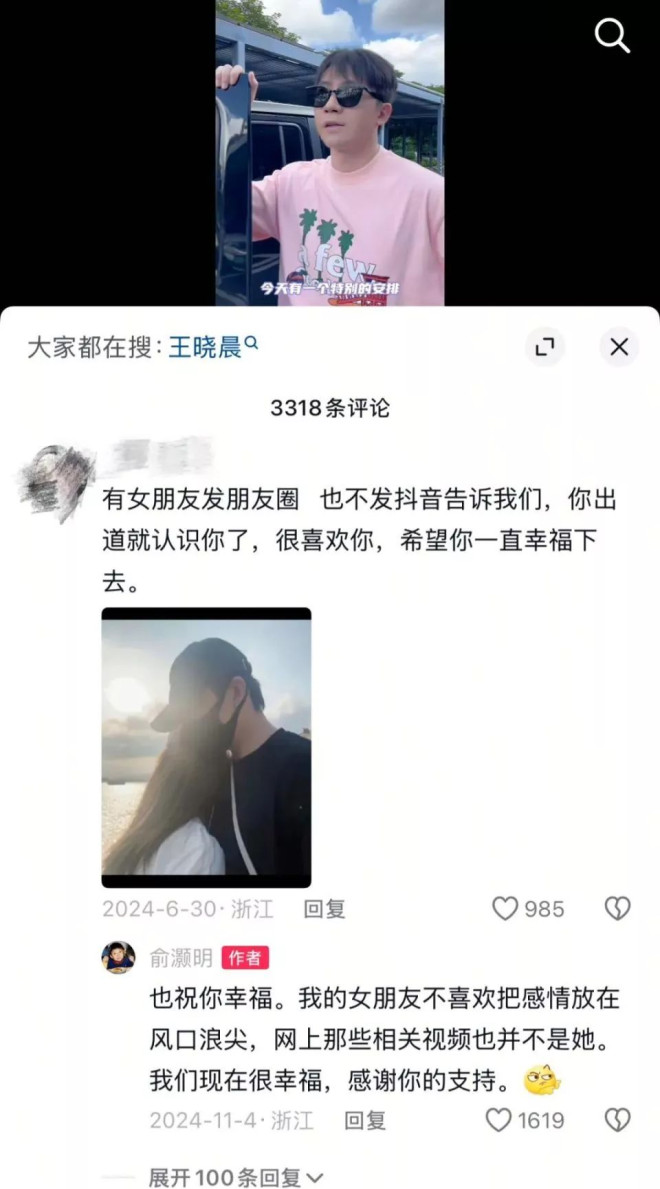Like 俞灏明's reply with 1619 likes
Viewport: 660px width, 1189px height.
[x=499, y=1120]
